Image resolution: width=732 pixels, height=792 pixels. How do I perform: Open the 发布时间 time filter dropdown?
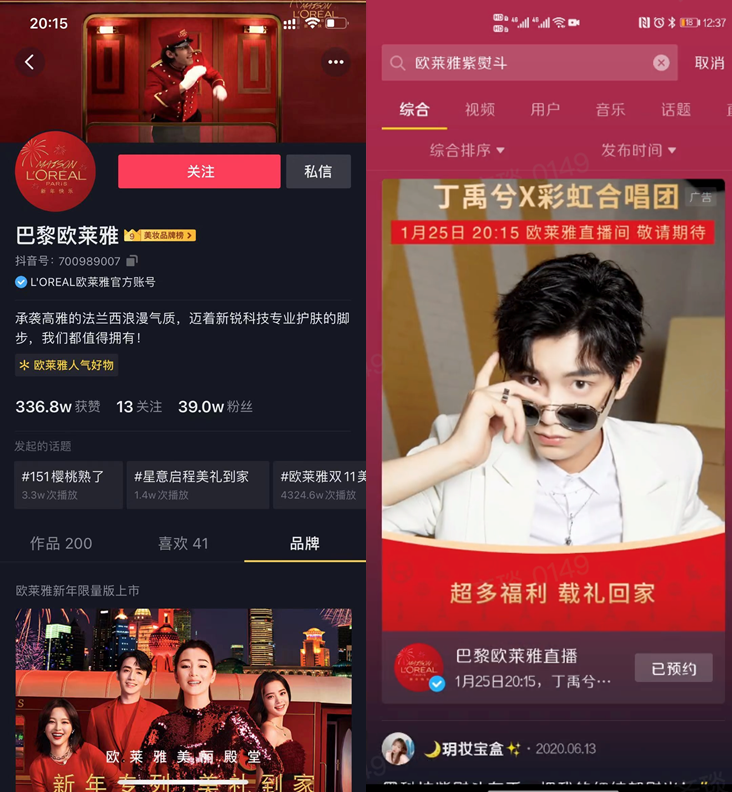pos(638,153)
